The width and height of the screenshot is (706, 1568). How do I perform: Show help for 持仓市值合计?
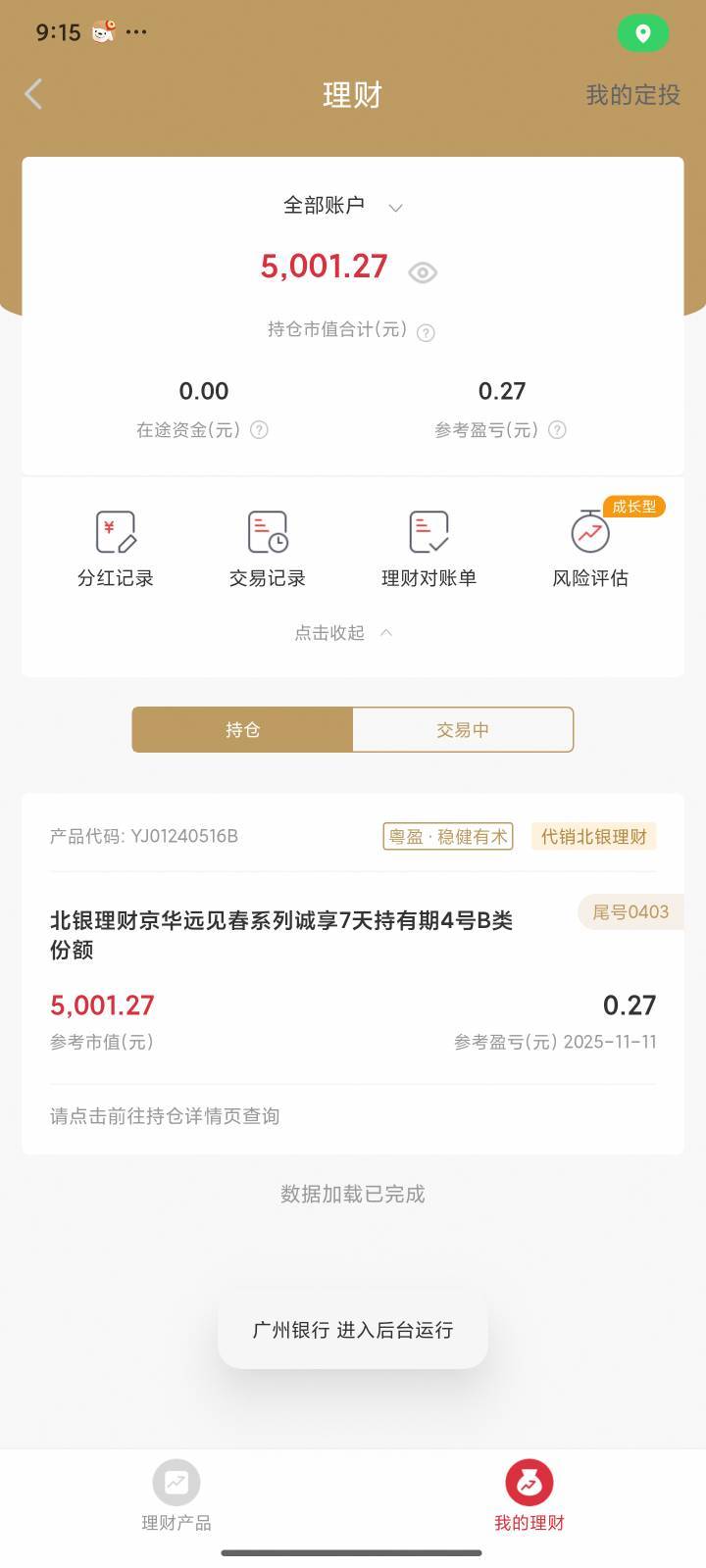426,332
